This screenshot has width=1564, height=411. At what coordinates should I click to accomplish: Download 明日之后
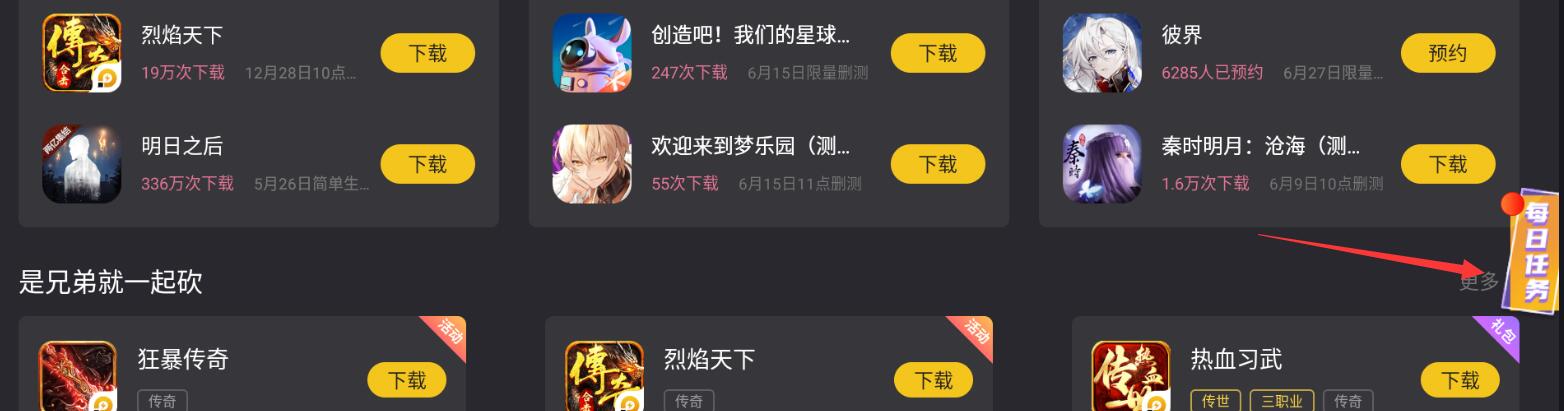427,164
